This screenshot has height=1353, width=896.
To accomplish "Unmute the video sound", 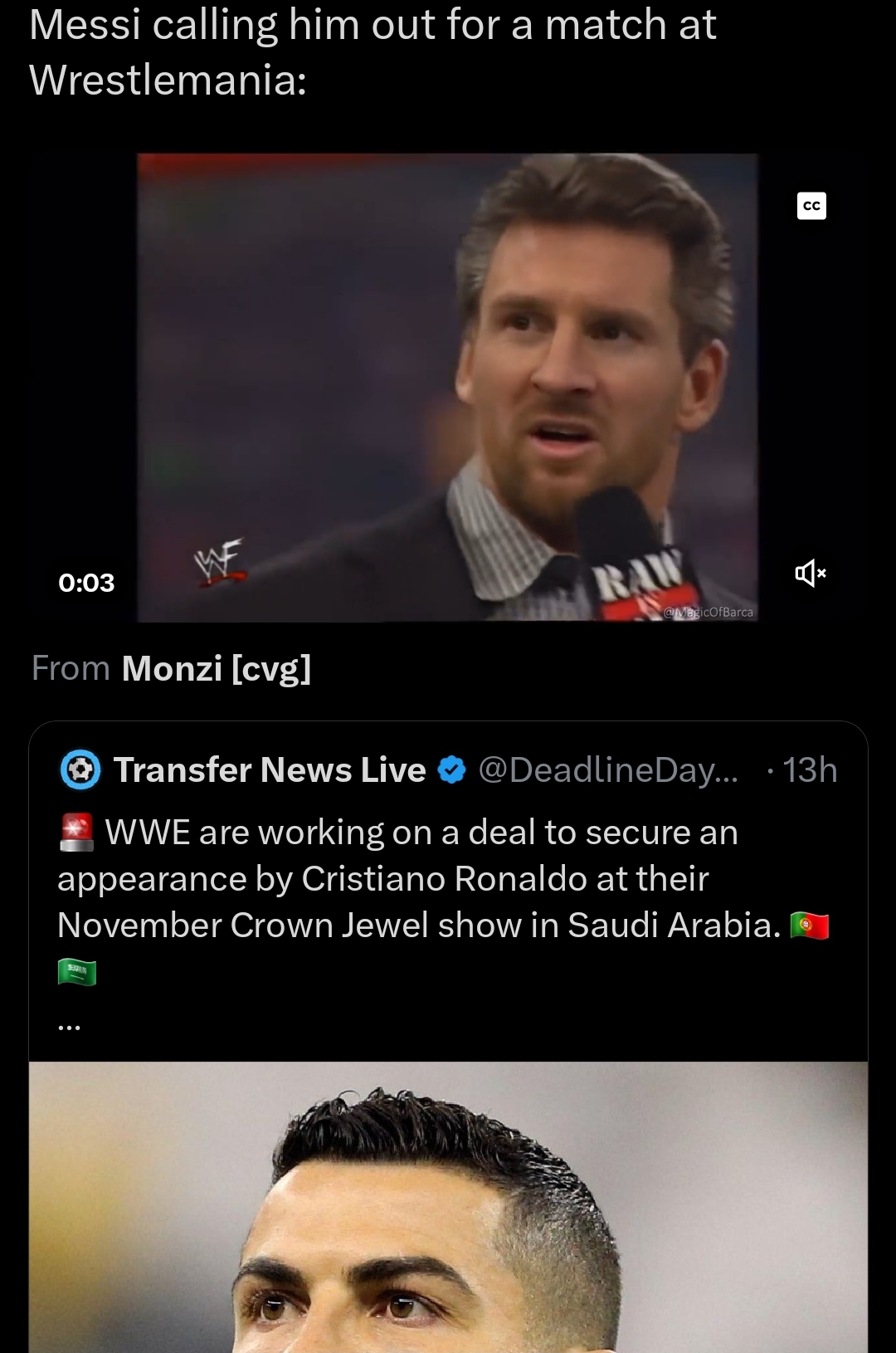I will tap(810, 573).
